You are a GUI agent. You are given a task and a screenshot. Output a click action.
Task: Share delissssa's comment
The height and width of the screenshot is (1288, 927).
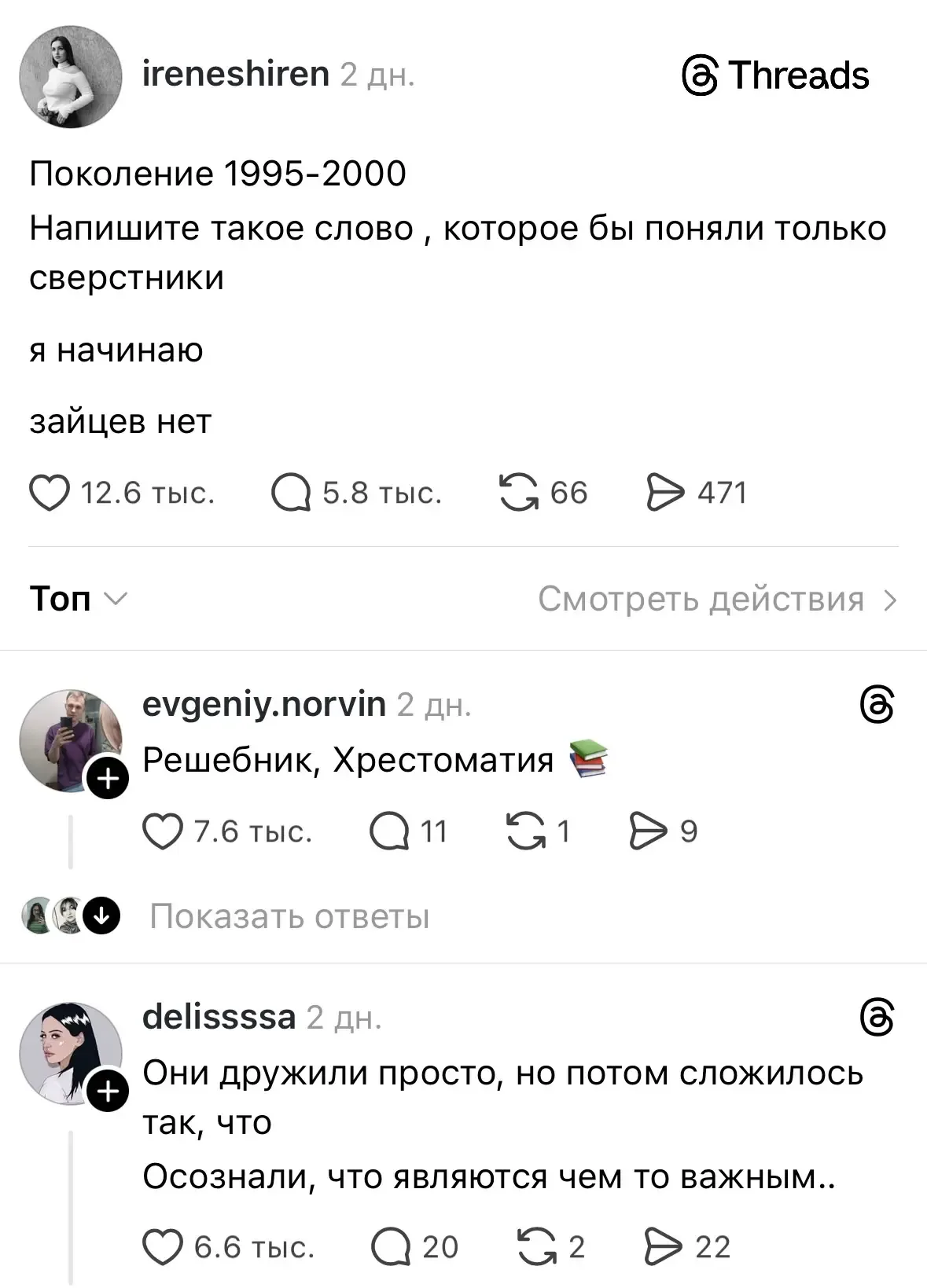[664, 1248]
